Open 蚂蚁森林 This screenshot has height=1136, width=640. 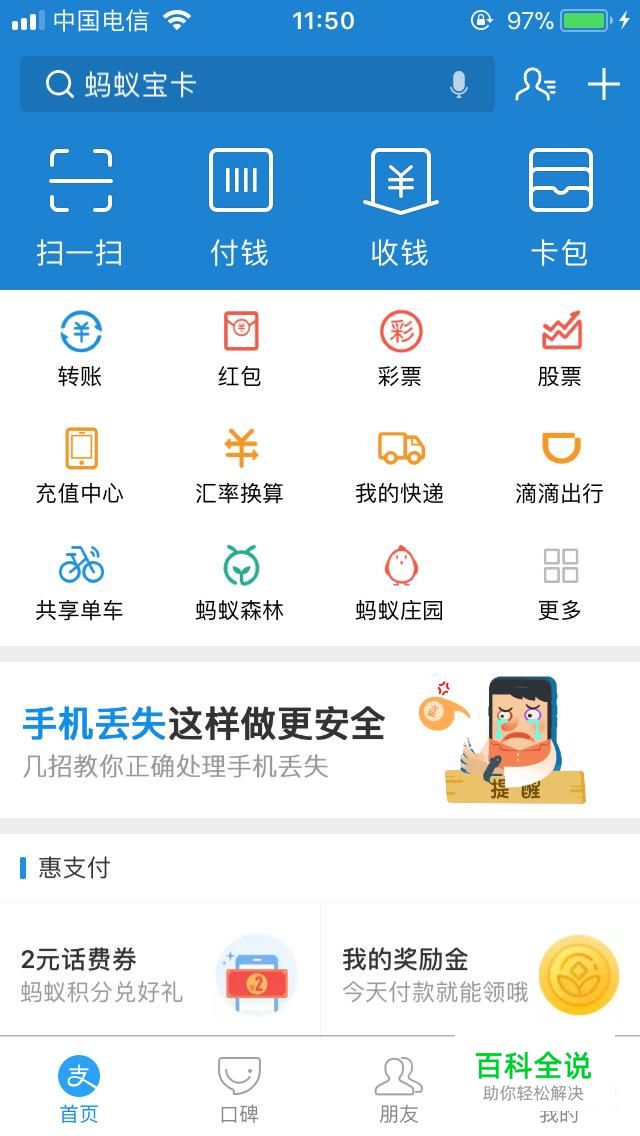pos(240,582)
